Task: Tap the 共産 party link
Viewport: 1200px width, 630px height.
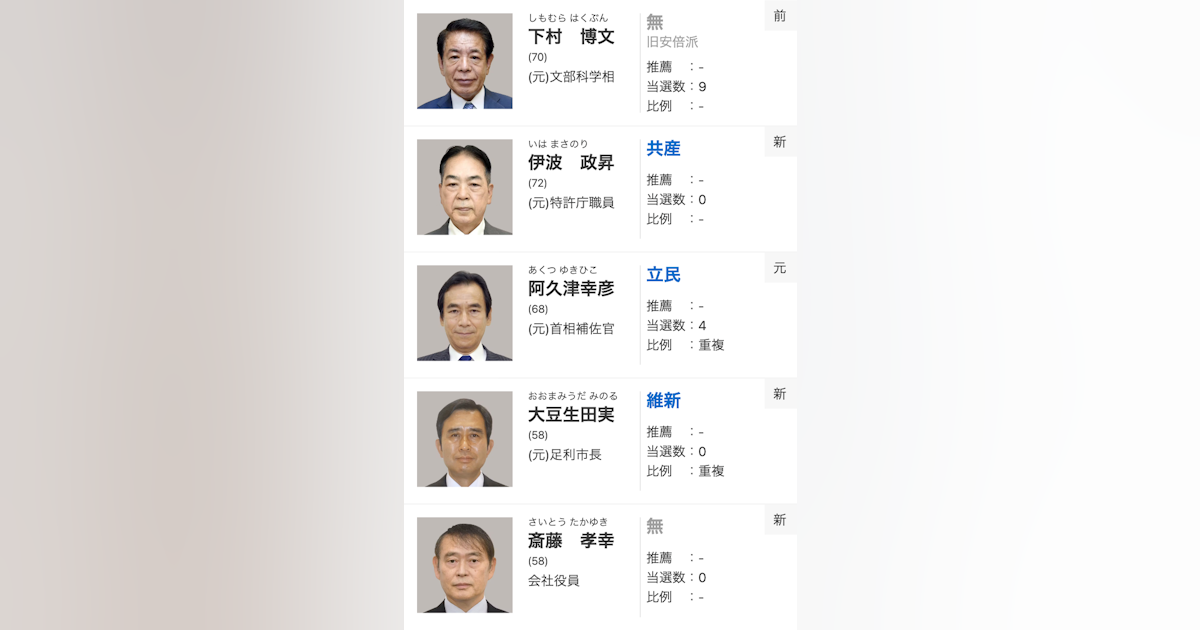Action: pyautogui.click(x=663, y=149)
